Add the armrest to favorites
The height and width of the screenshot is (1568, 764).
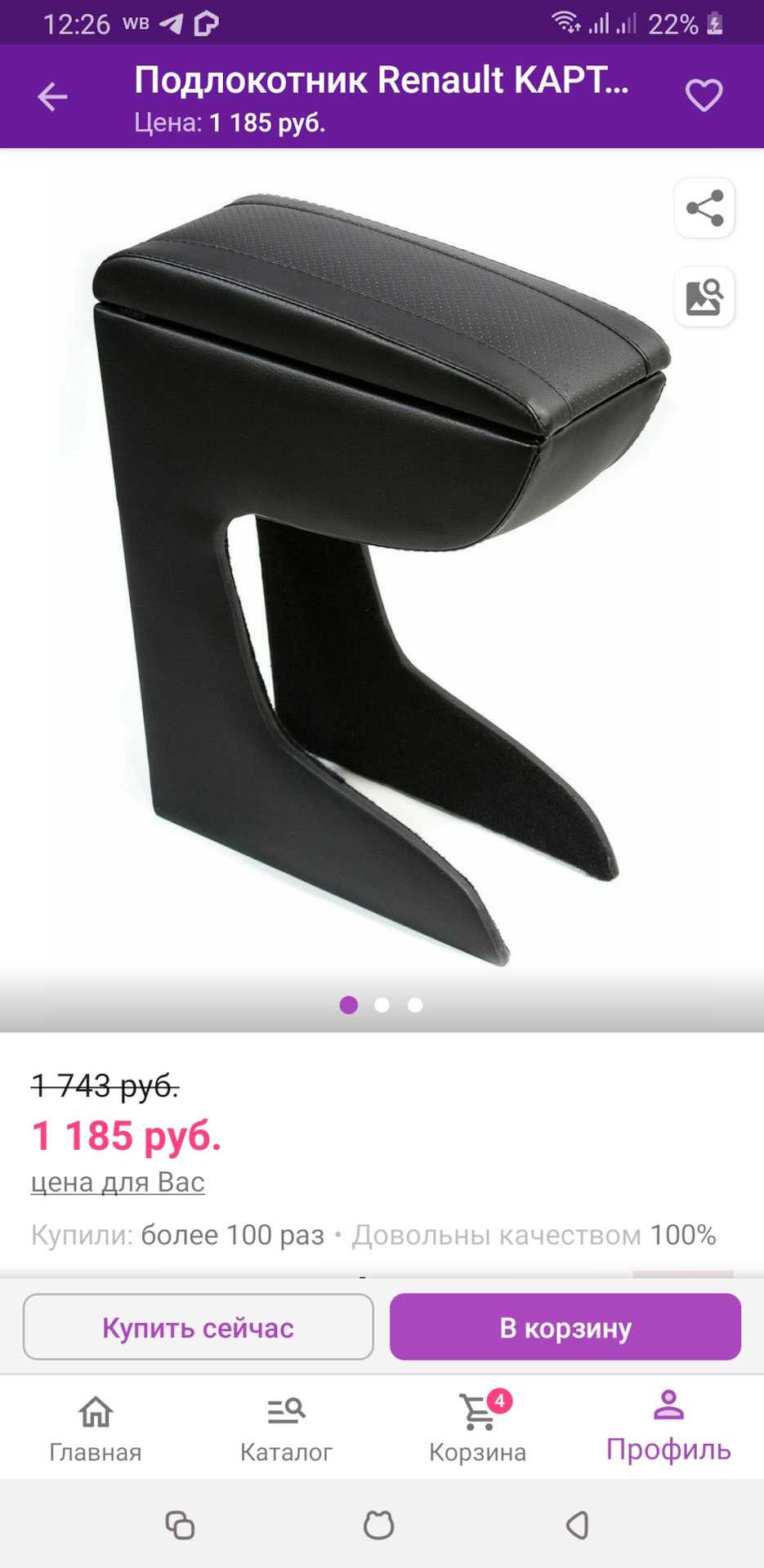point(704,96)
